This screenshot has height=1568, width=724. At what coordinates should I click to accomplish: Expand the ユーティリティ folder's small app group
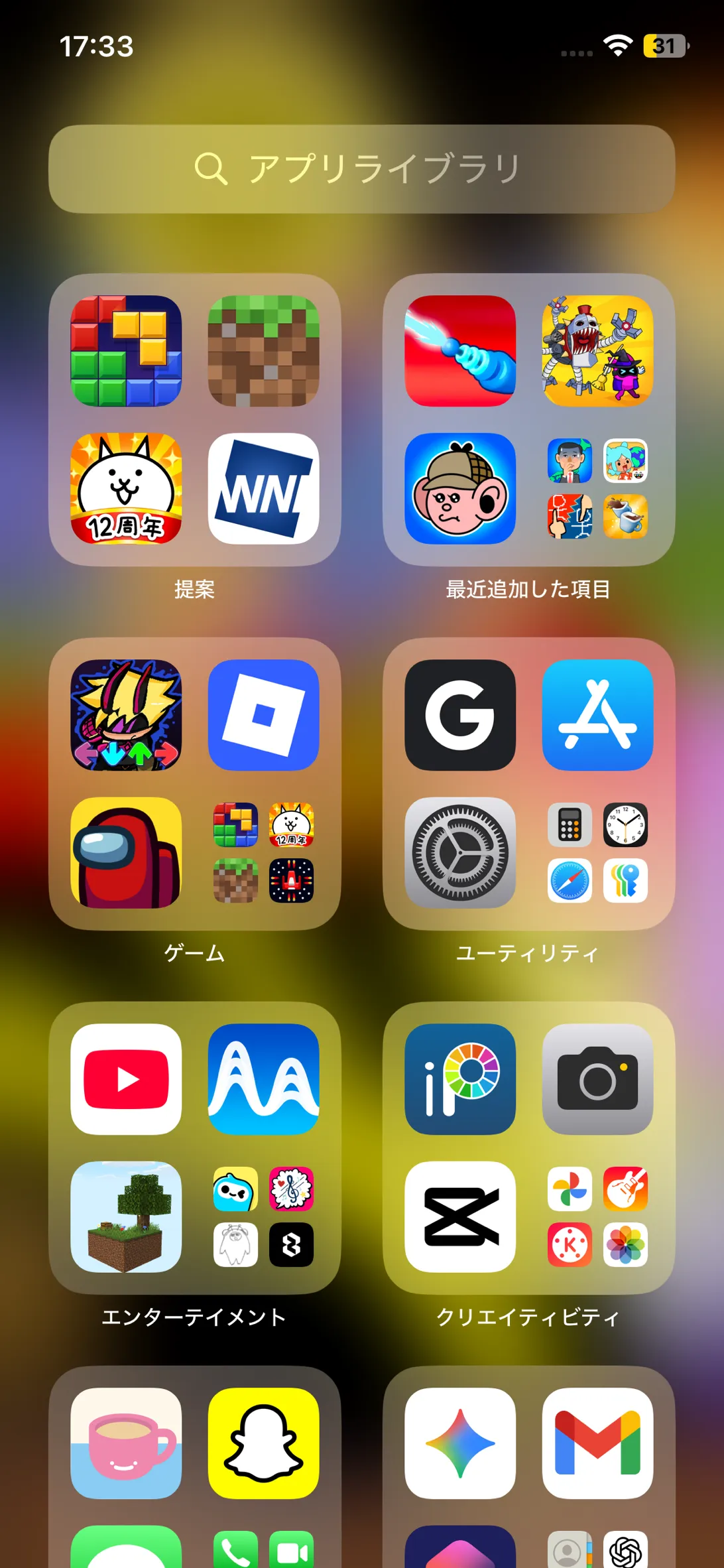597,852
